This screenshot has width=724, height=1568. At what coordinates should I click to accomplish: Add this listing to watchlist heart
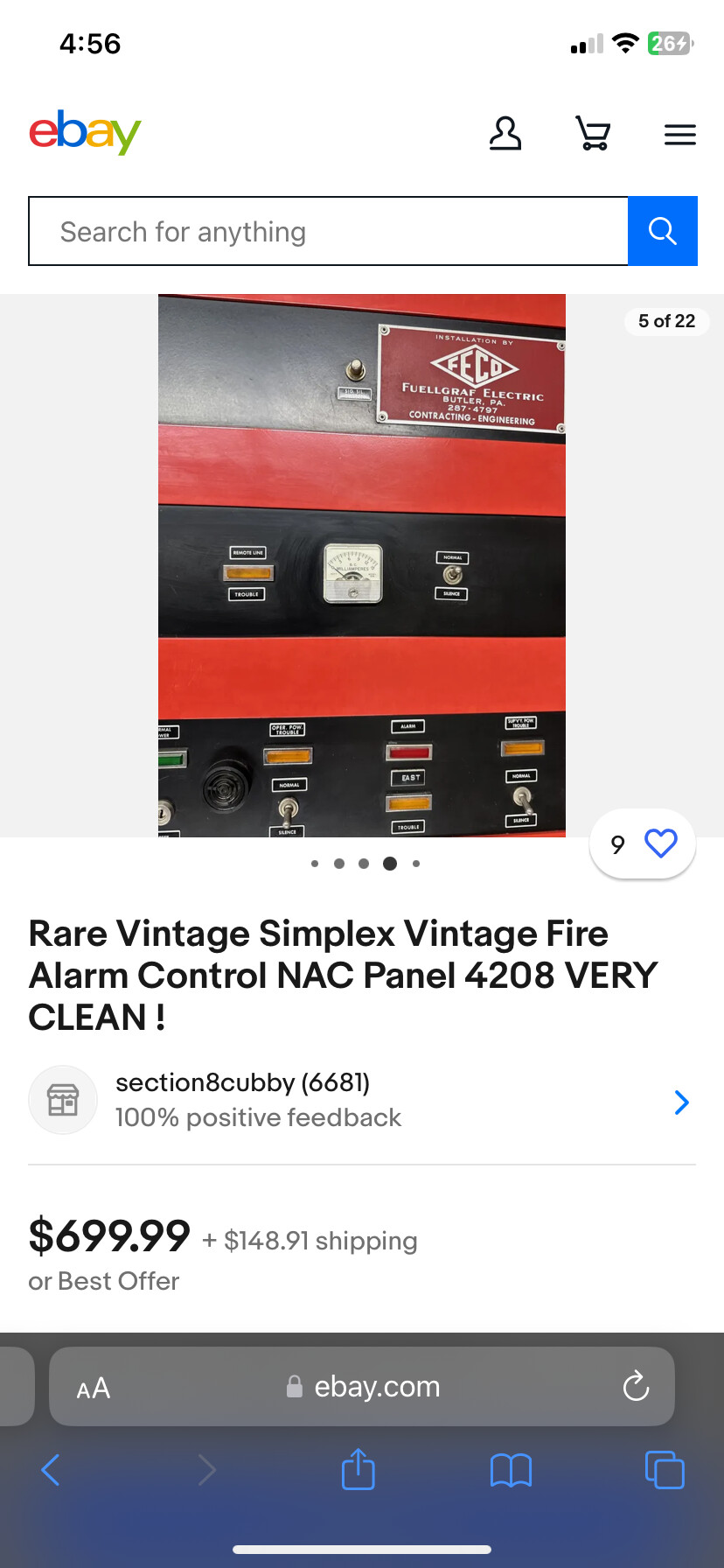click(660, 843)
